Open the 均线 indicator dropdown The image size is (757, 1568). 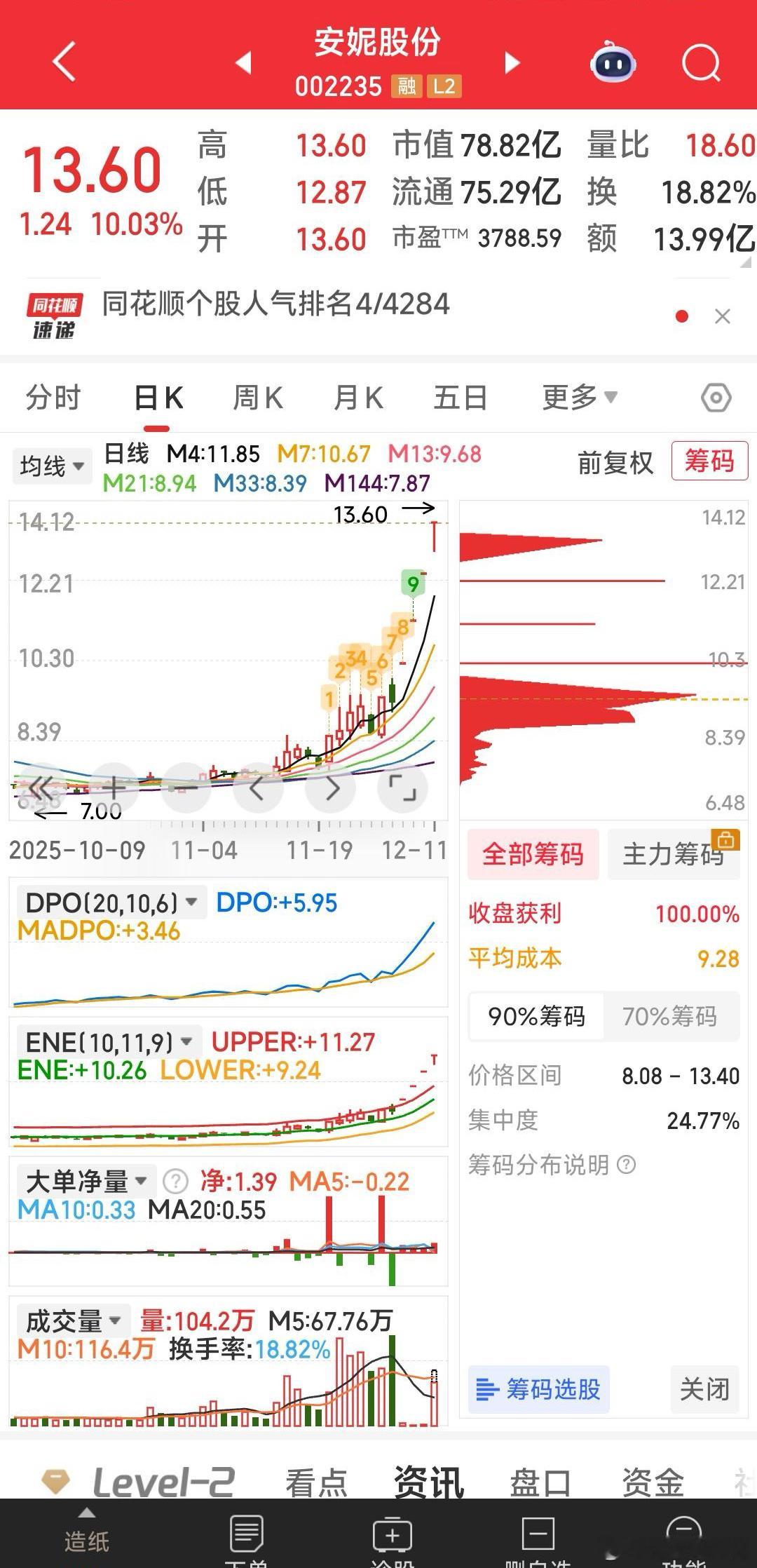[52, 466]
